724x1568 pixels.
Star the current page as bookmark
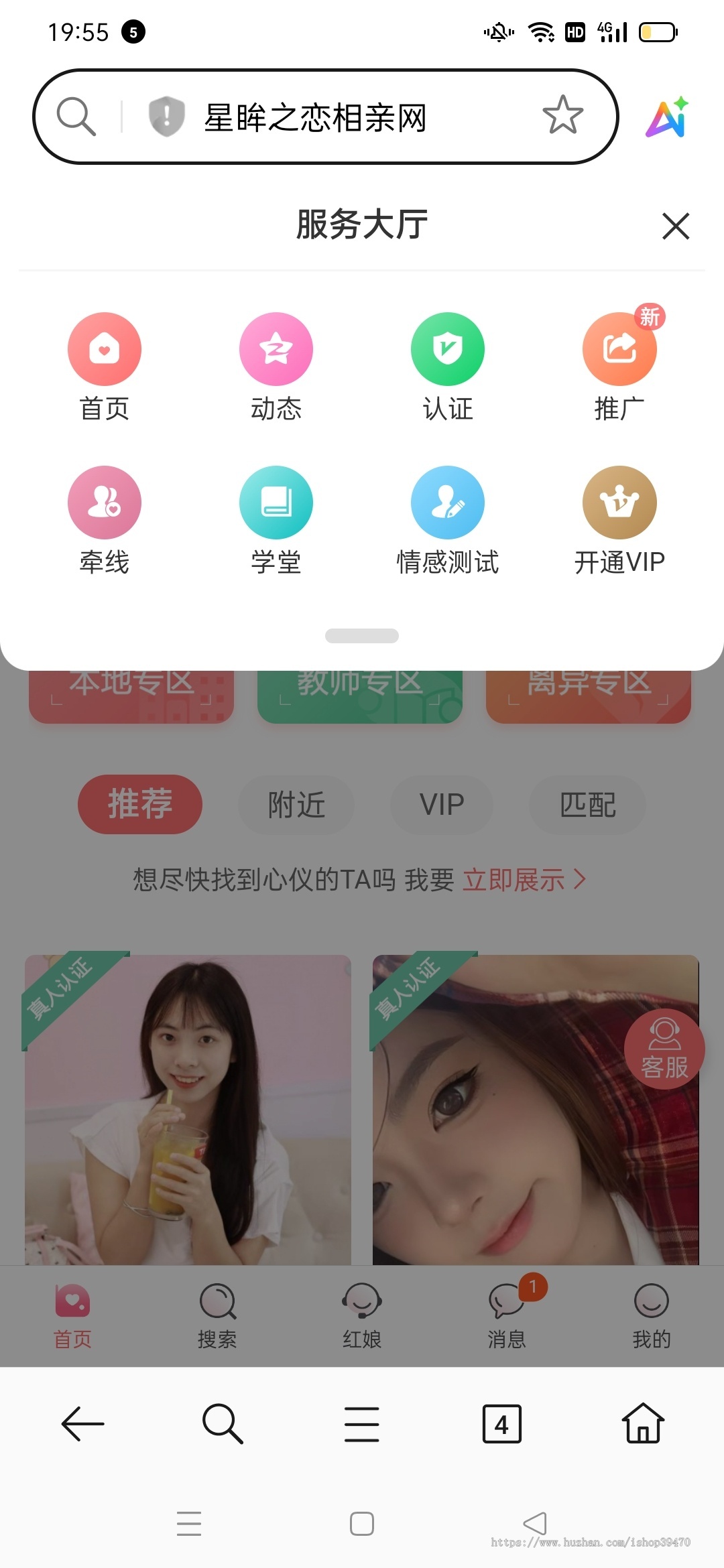tap(562, 116)
